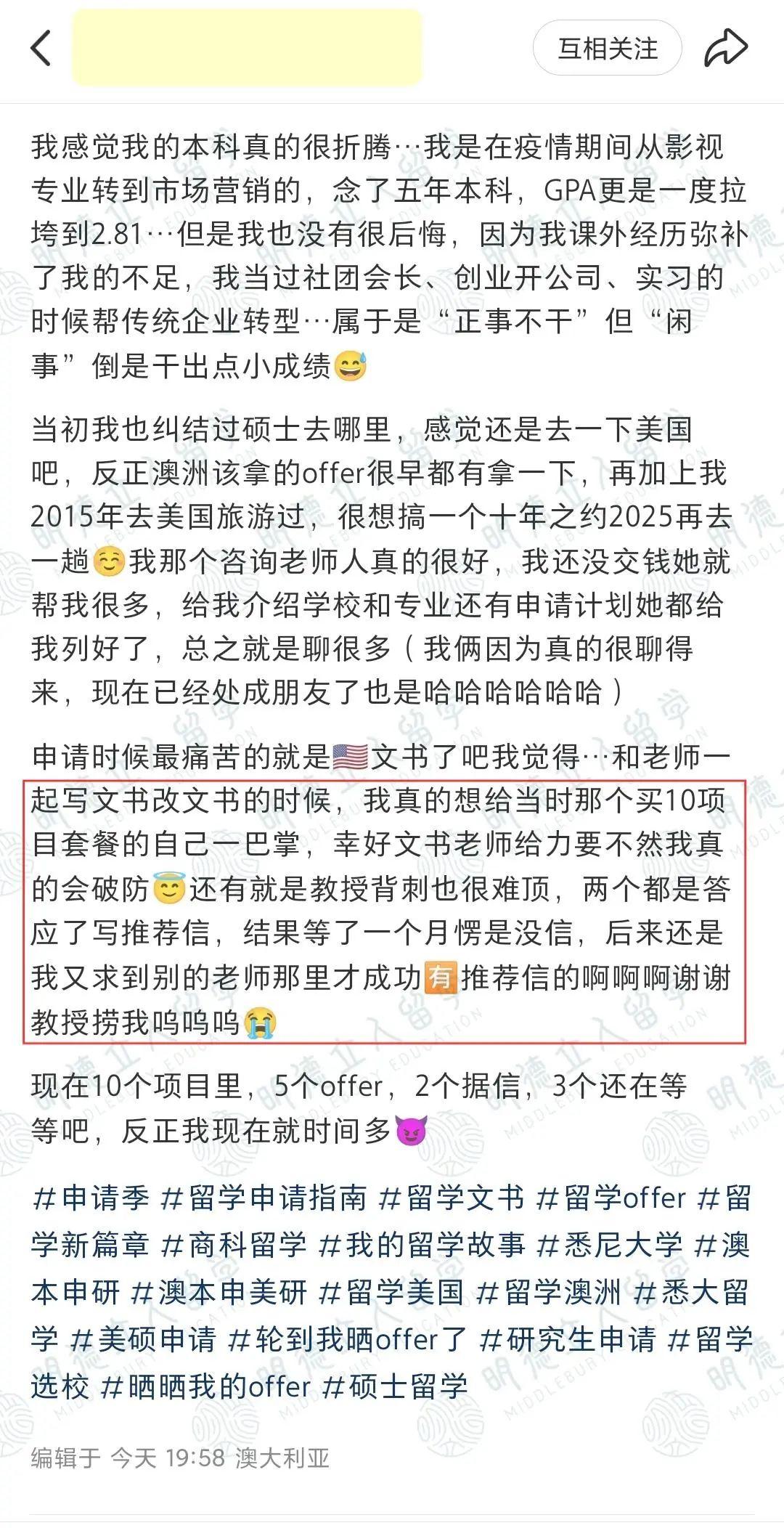Tap the 互相关注 follow button
This screenshot has height=1528, width=784.
(x=608, y=49)
